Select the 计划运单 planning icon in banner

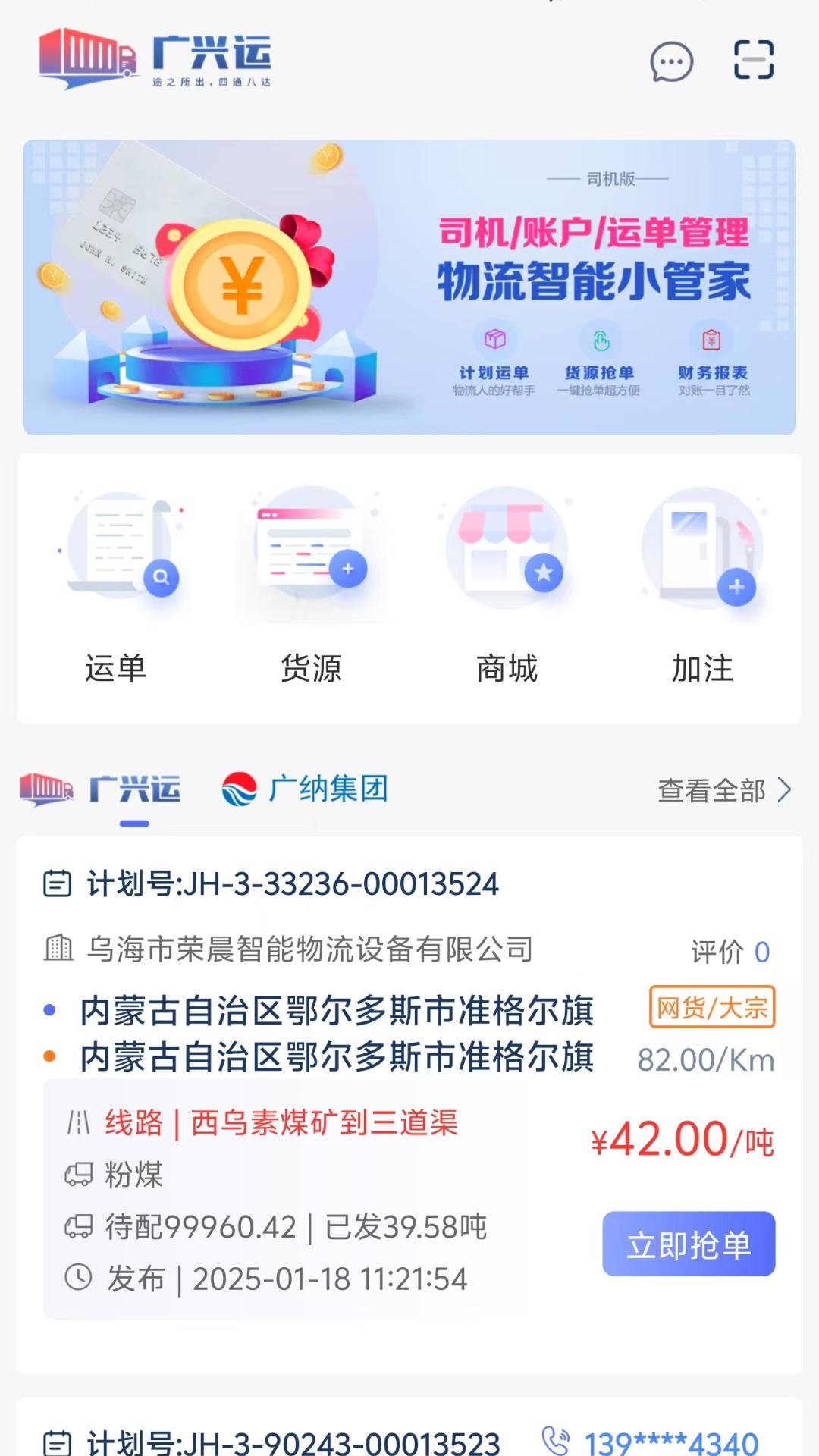(x=494, y=339)
